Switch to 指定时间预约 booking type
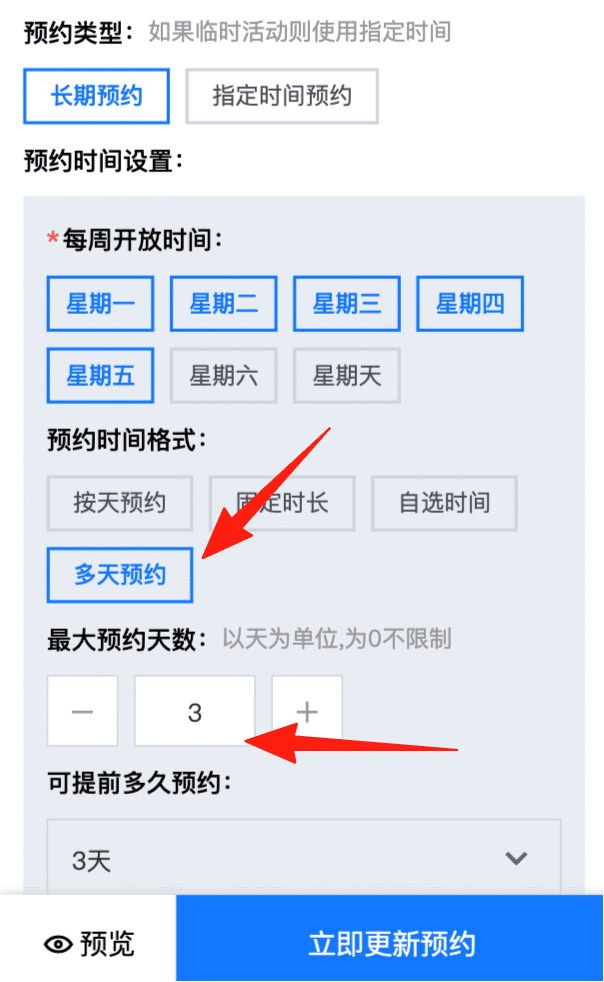 [282, 96]
